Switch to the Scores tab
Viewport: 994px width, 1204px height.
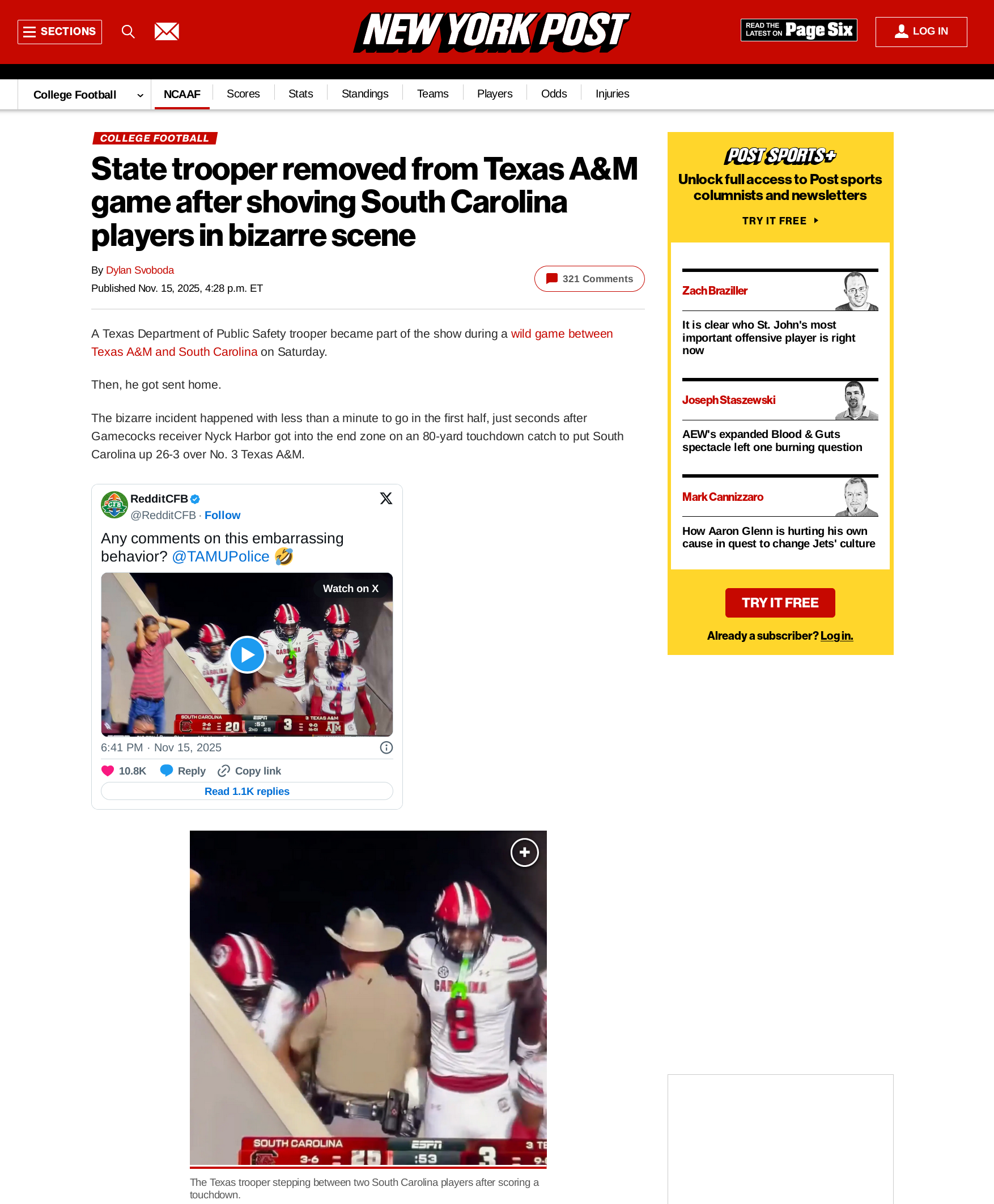click(243, 94)
